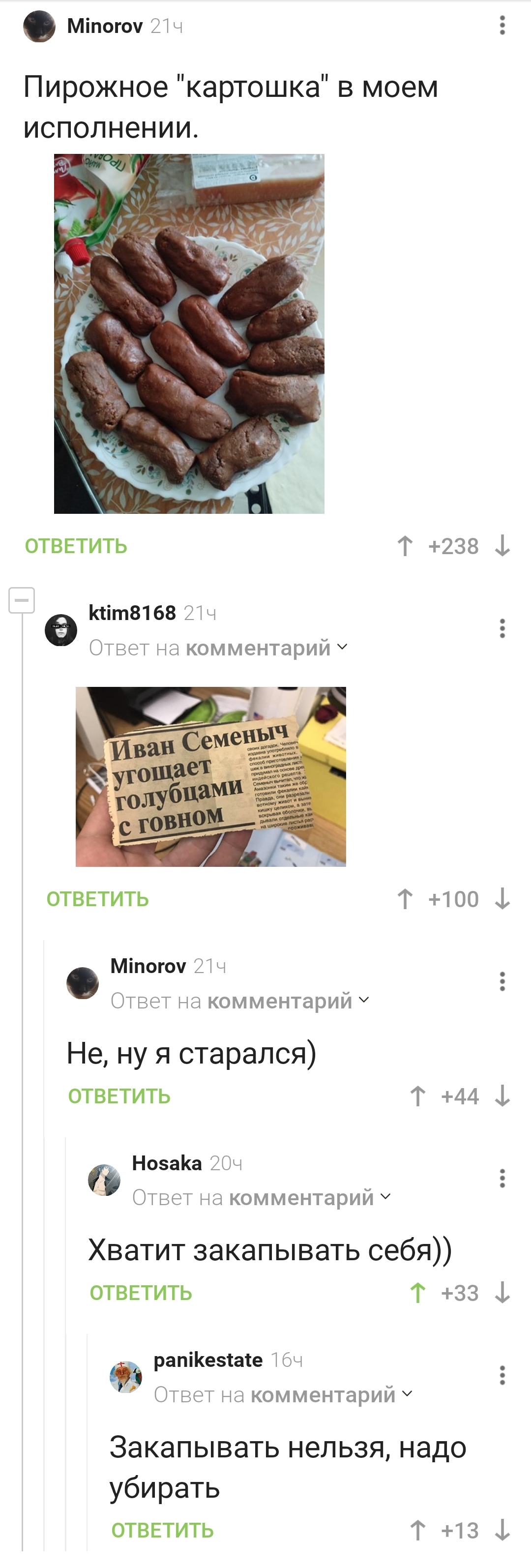Collapse the comment thread with the minus box
This screenshot has height=1568, width=531.
click(22, 600)
